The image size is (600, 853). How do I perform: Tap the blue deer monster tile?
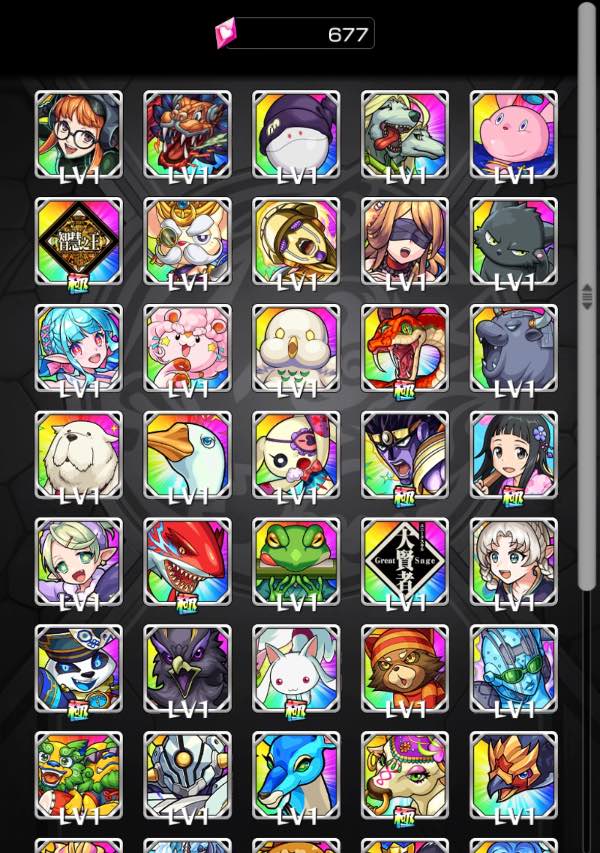tap(296, 776)
